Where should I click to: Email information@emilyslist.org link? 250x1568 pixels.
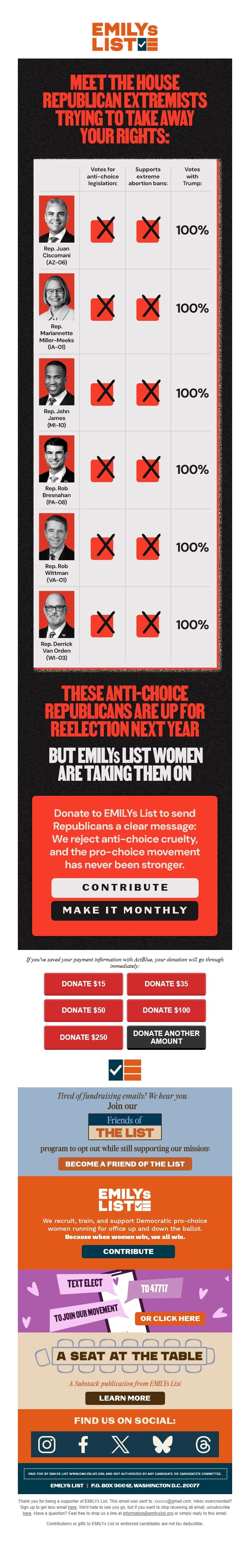point(147,1513)
